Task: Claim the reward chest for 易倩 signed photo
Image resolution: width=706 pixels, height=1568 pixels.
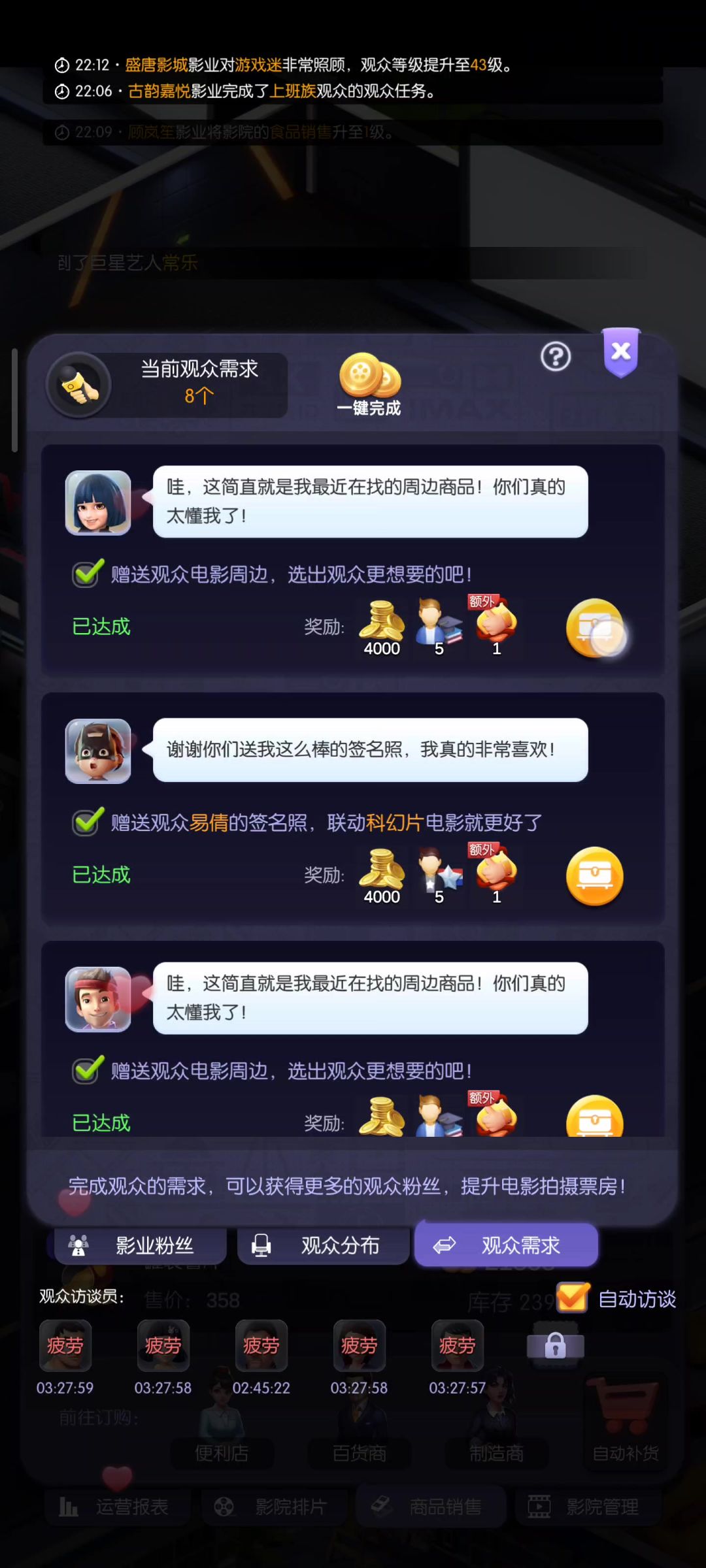Action: (594, 876)
